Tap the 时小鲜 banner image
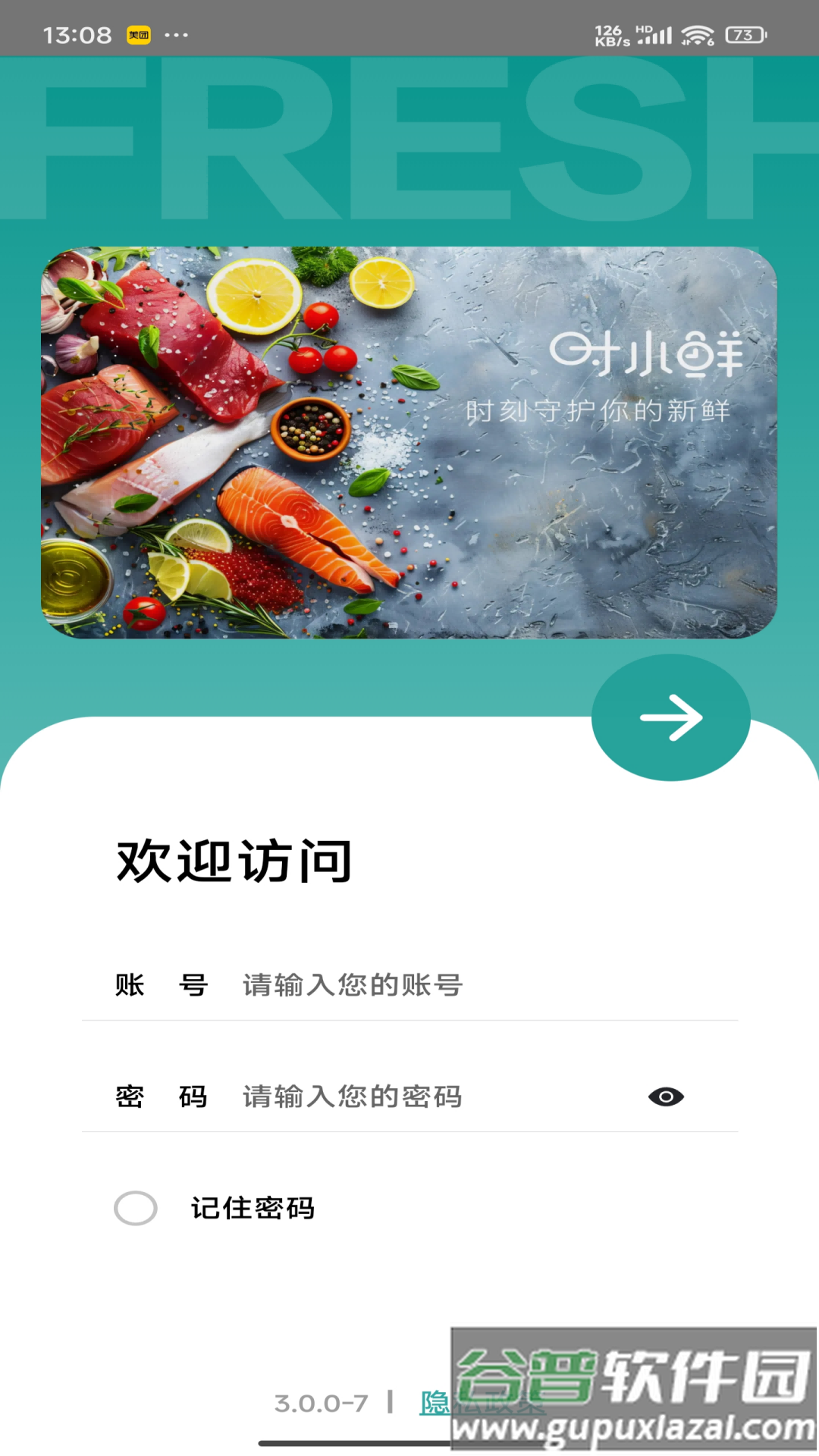The width and height of the screenshot is (819, 1456). tap(409, 440)
